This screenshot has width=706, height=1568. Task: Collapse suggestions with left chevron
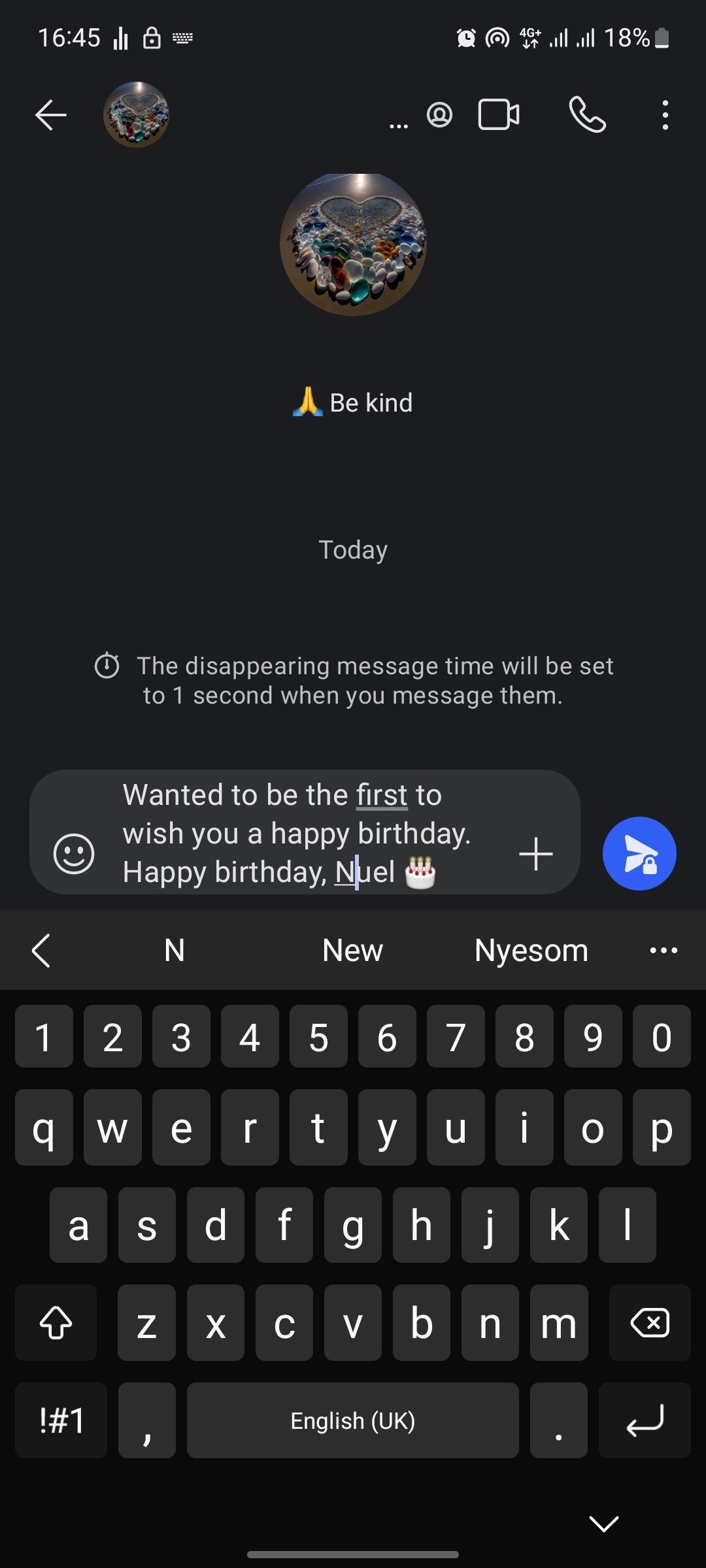click(41, 950)
